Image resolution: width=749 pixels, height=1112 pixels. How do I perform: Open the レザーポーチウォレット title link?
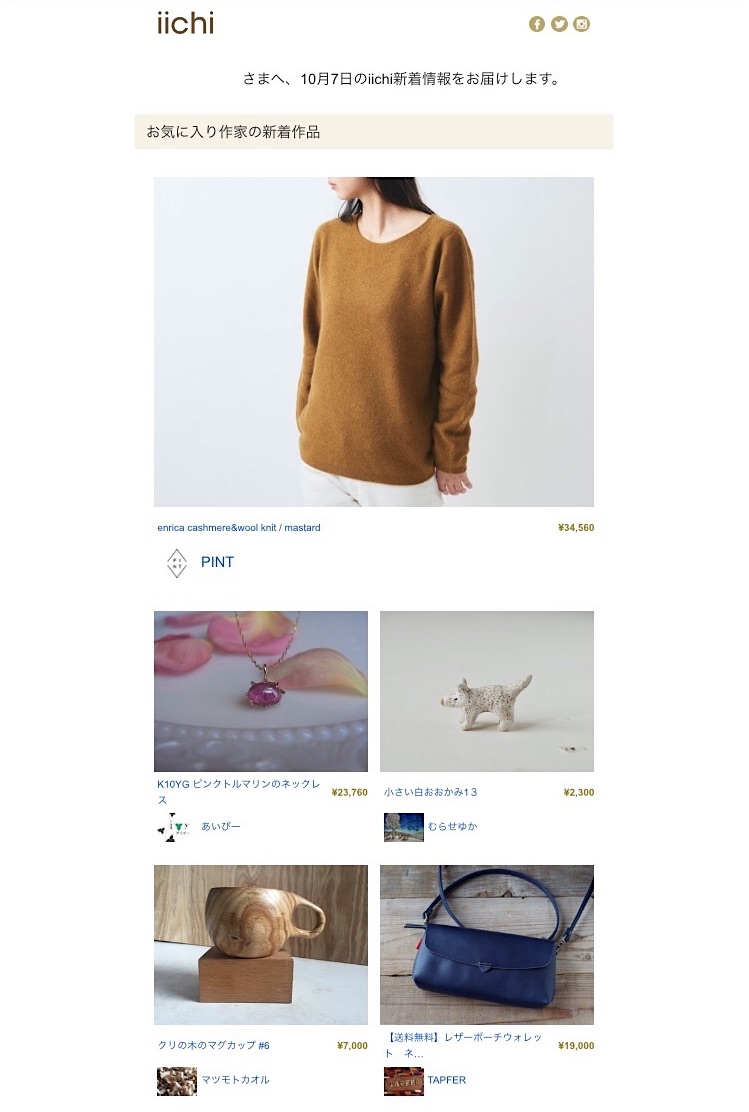[463, 1039]
